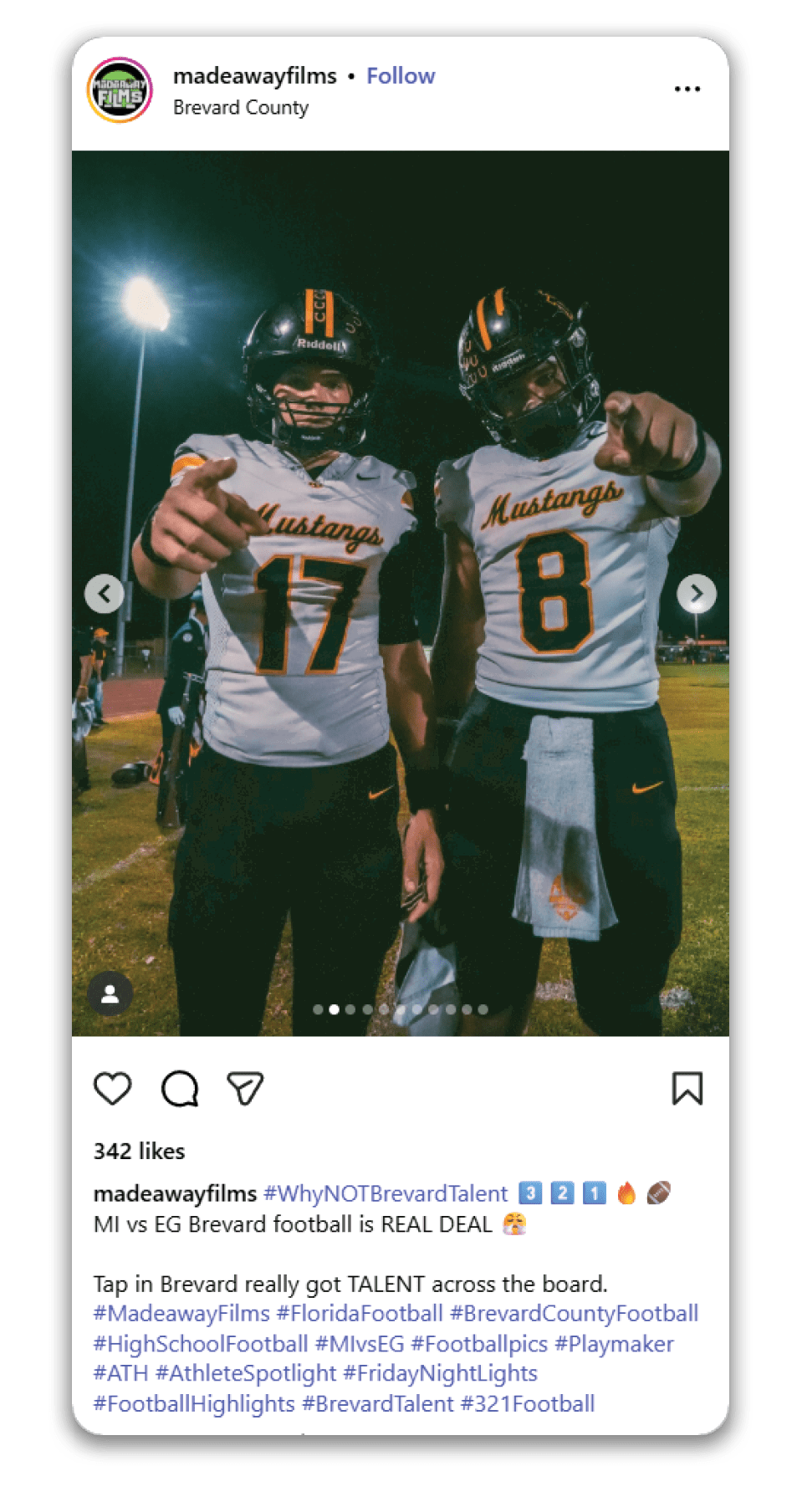The height and width of the screenshot is (1512, 802).
Task: Share this post via the paper plane
Action: (245, 1089)
